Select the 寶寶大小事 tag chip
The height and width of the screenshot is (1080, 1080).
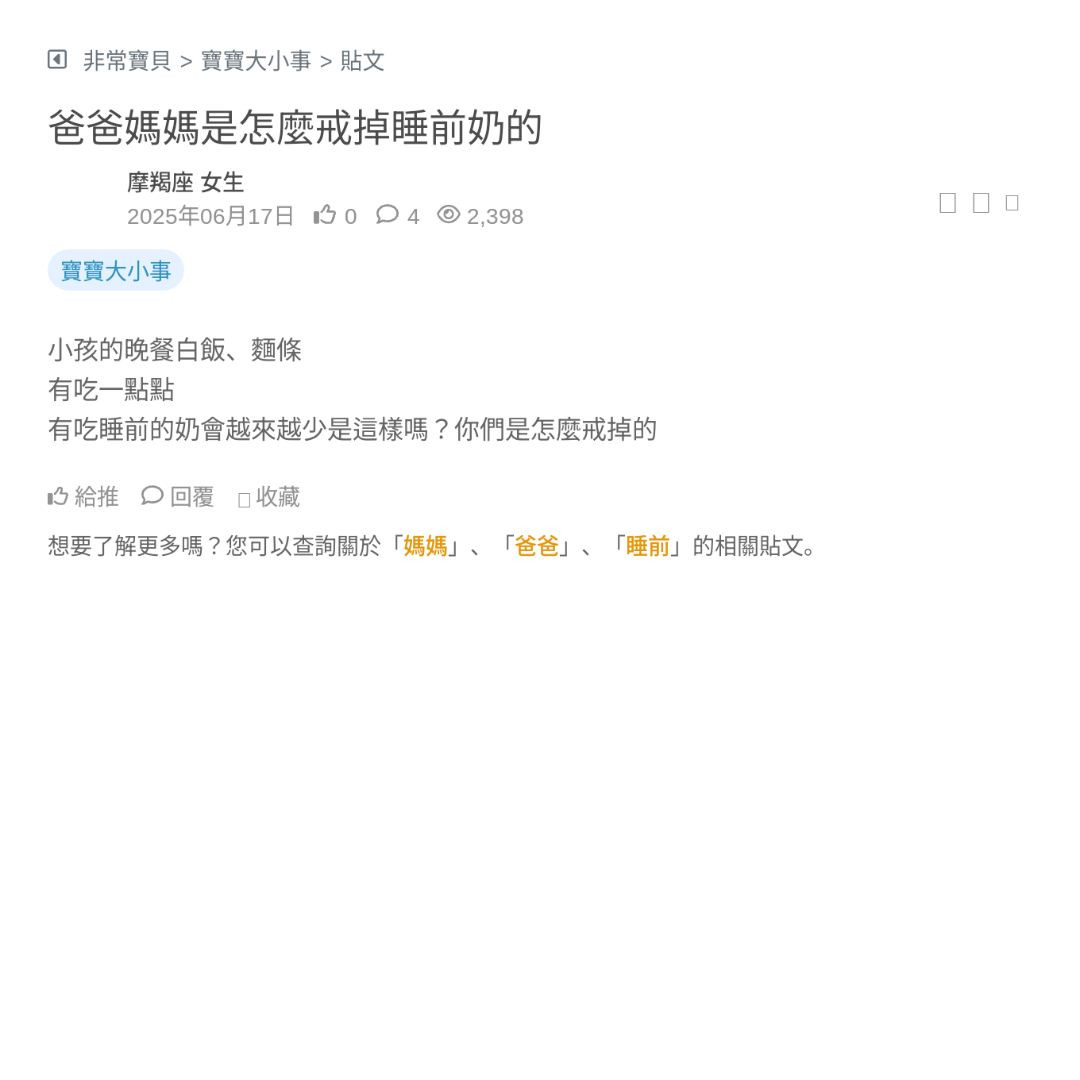click(x=116, y=271)
